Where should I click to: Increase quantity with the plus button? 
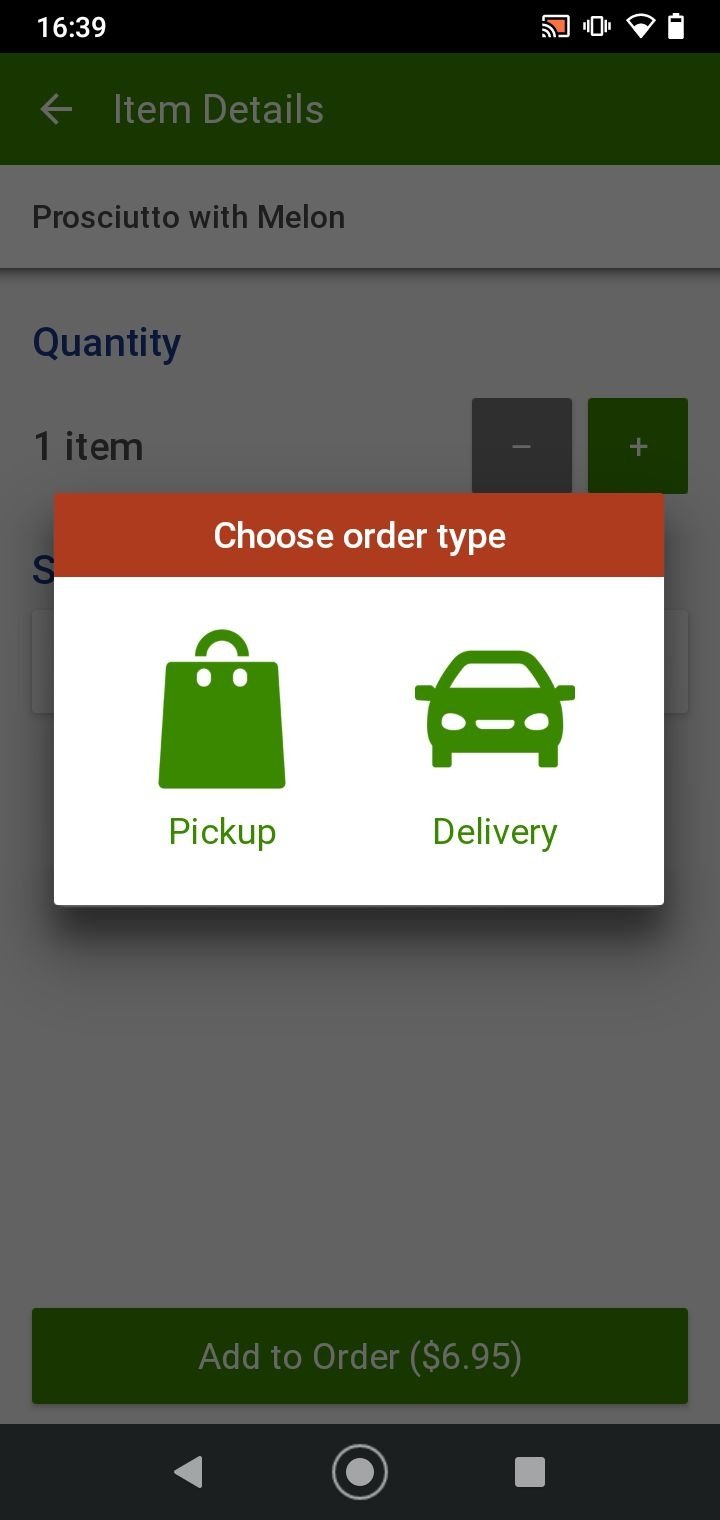click(x=638, y=446)
